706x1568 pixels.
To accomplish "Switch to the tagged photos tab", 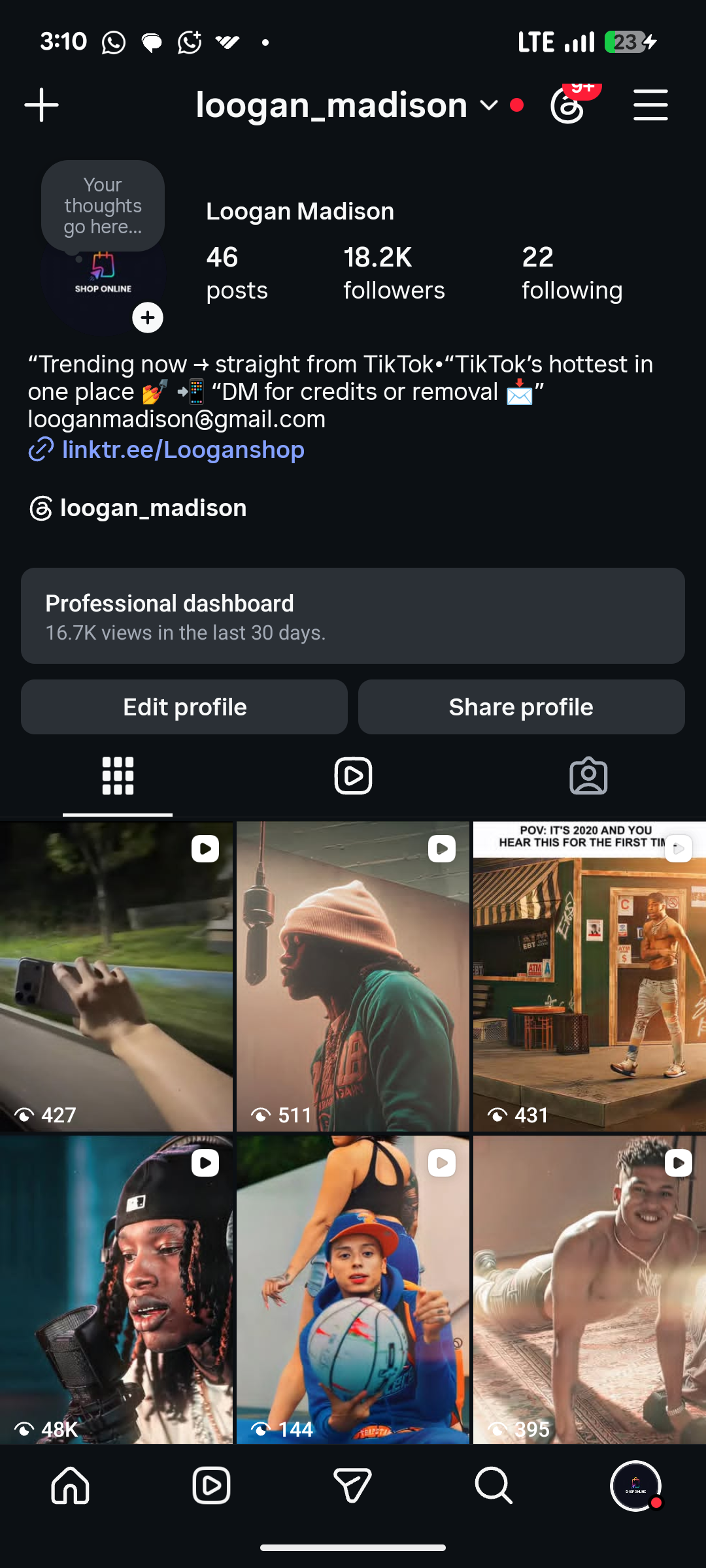I will click(x=588, y=776).
